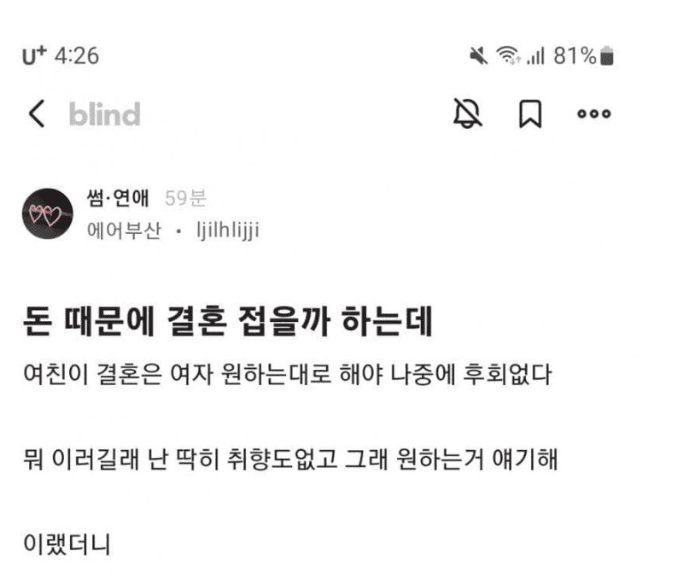This screenshot has height=585, width=684.
Task: Bookmark this Blind post
Action: click(x=530, y=115)
